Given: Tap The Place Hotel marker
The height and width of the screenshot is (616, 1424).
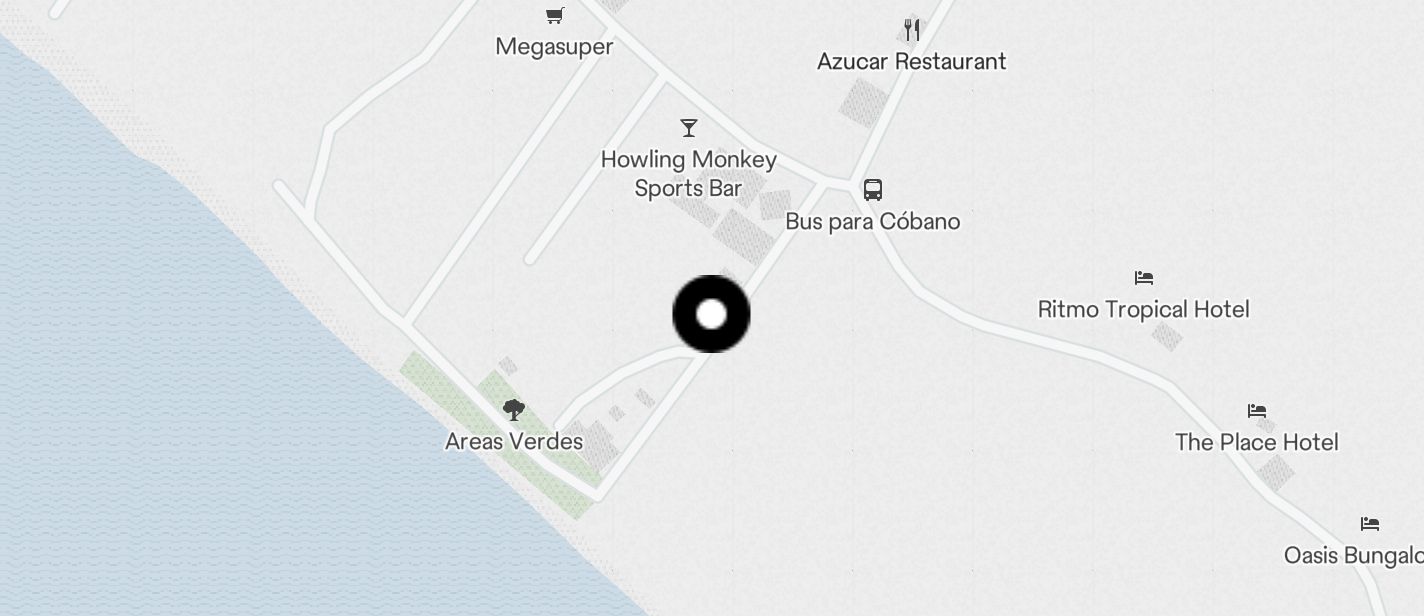Looking at the screenshot, I should pyautogui.click(x=1257, y=410).
